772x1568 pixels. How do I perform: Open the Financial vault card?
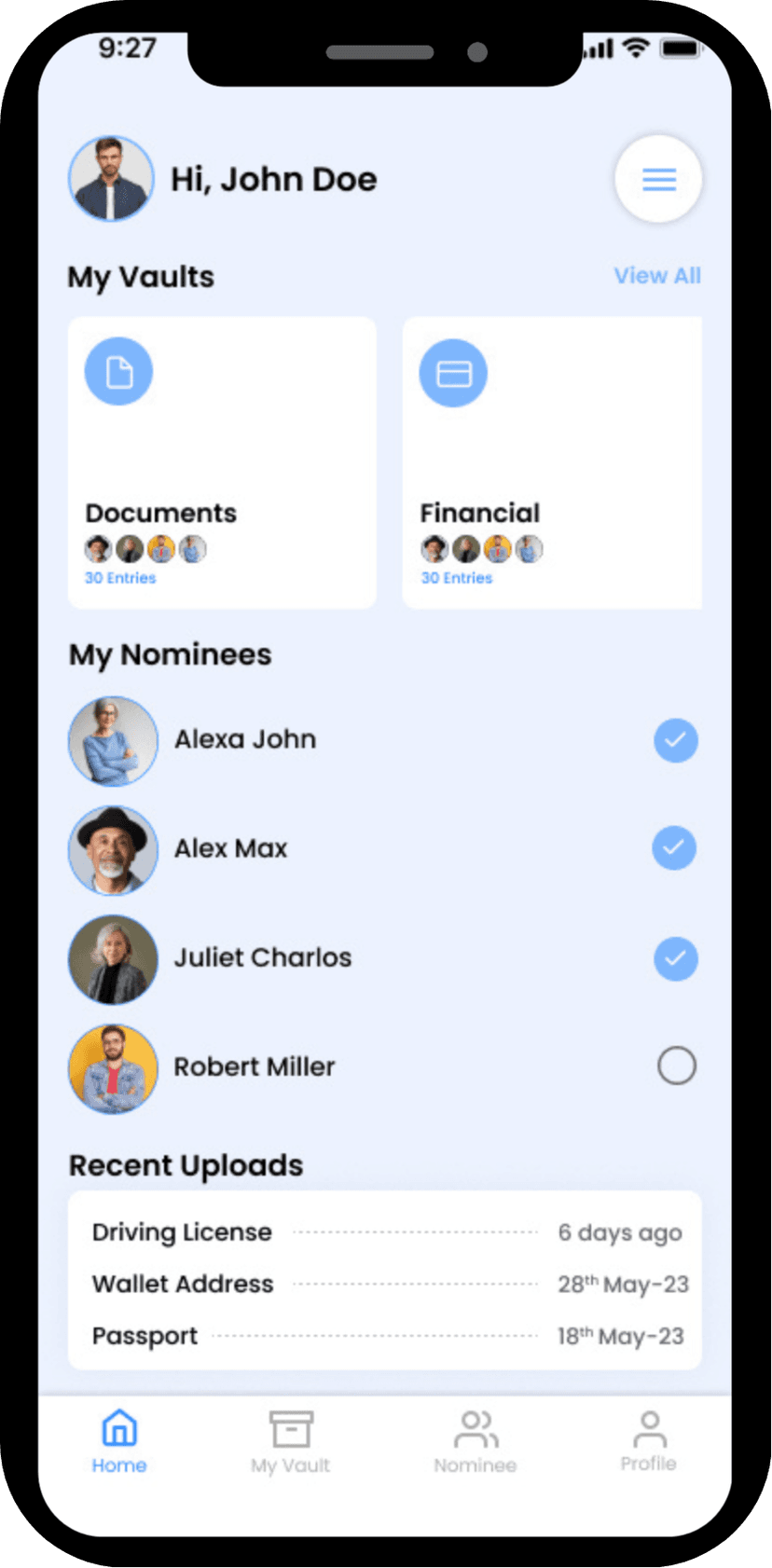point(551,463)
